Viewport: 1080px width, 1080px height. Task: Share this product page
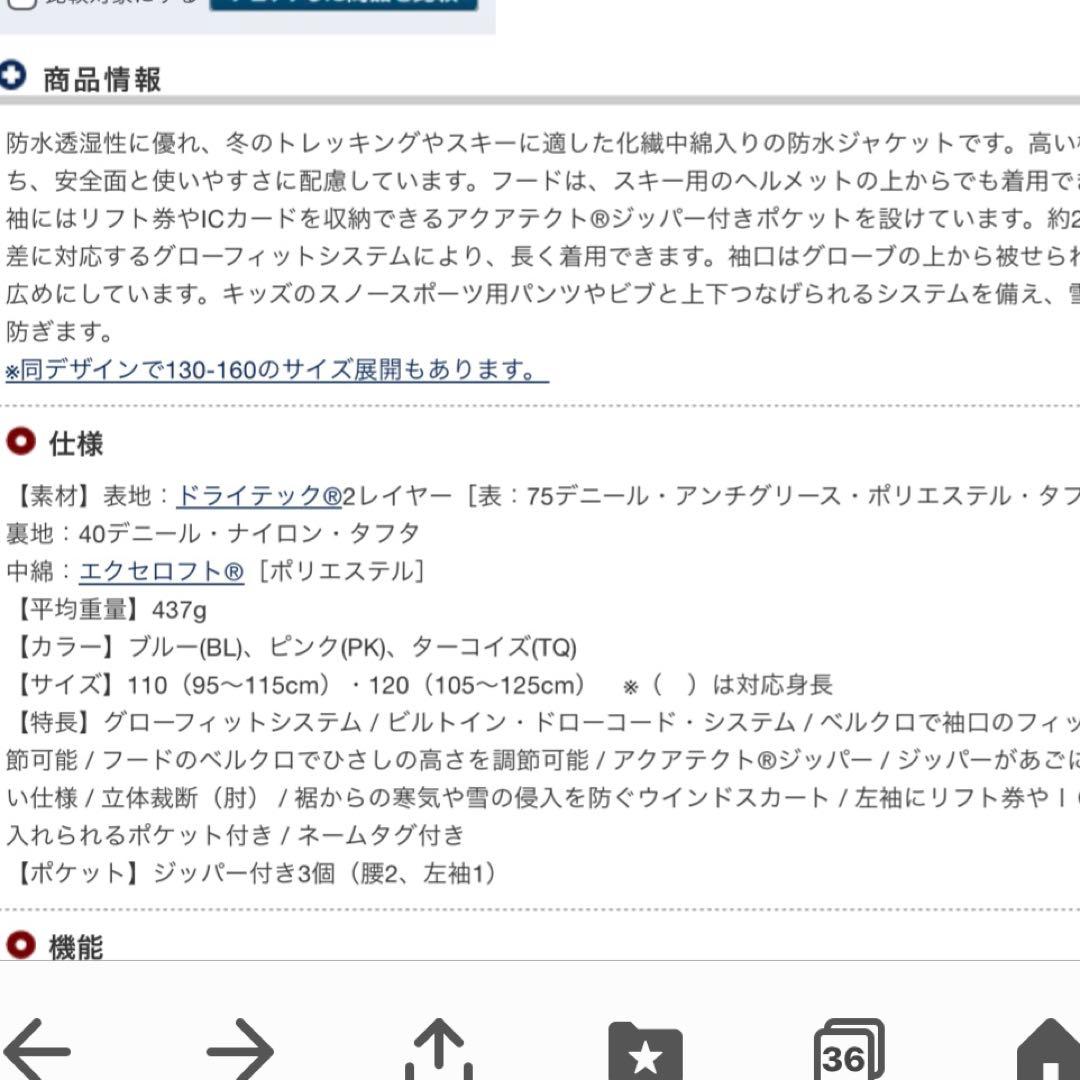[x=438, y=1050]
